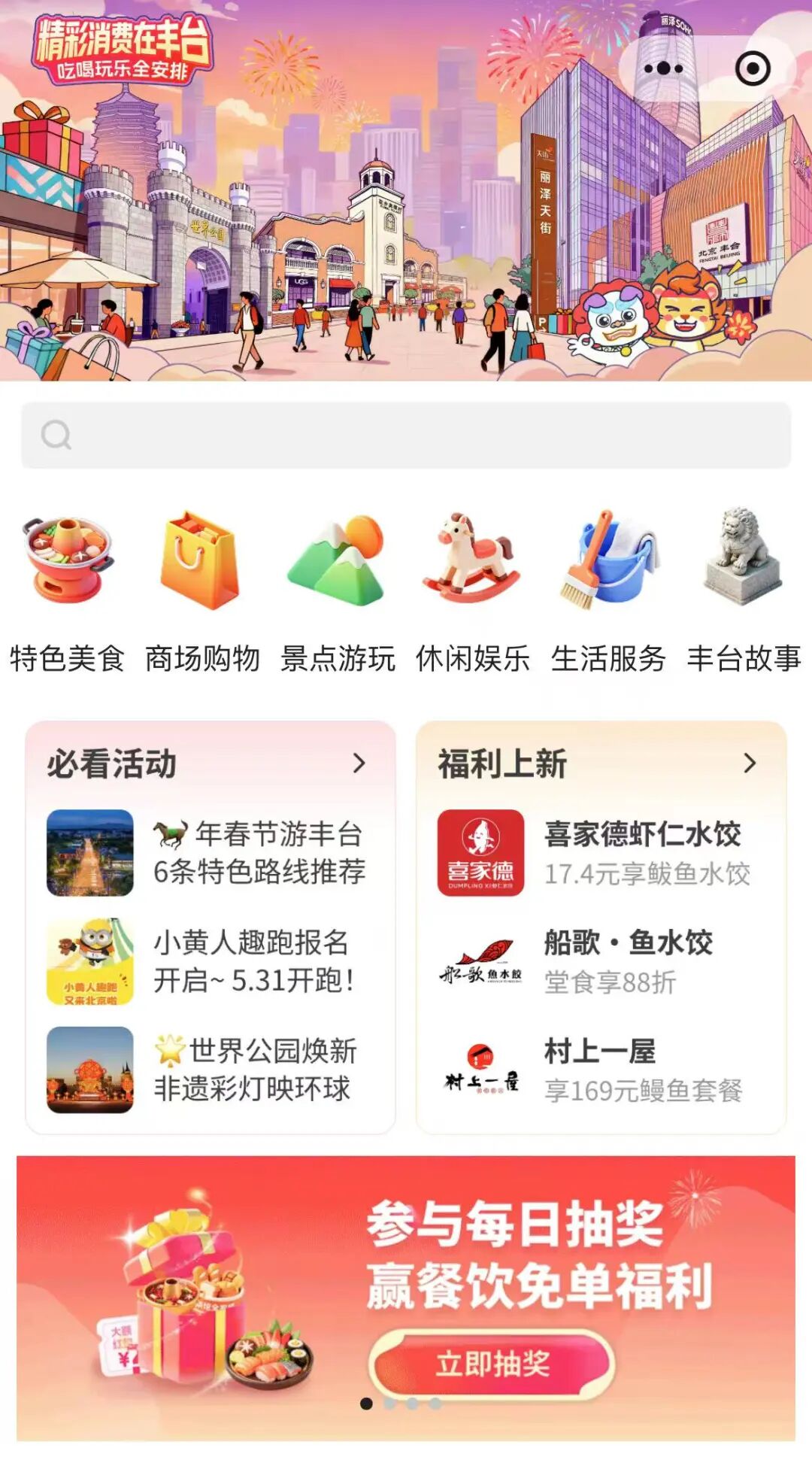
Task: Open the mini program more-options menu
Action: 663,68
